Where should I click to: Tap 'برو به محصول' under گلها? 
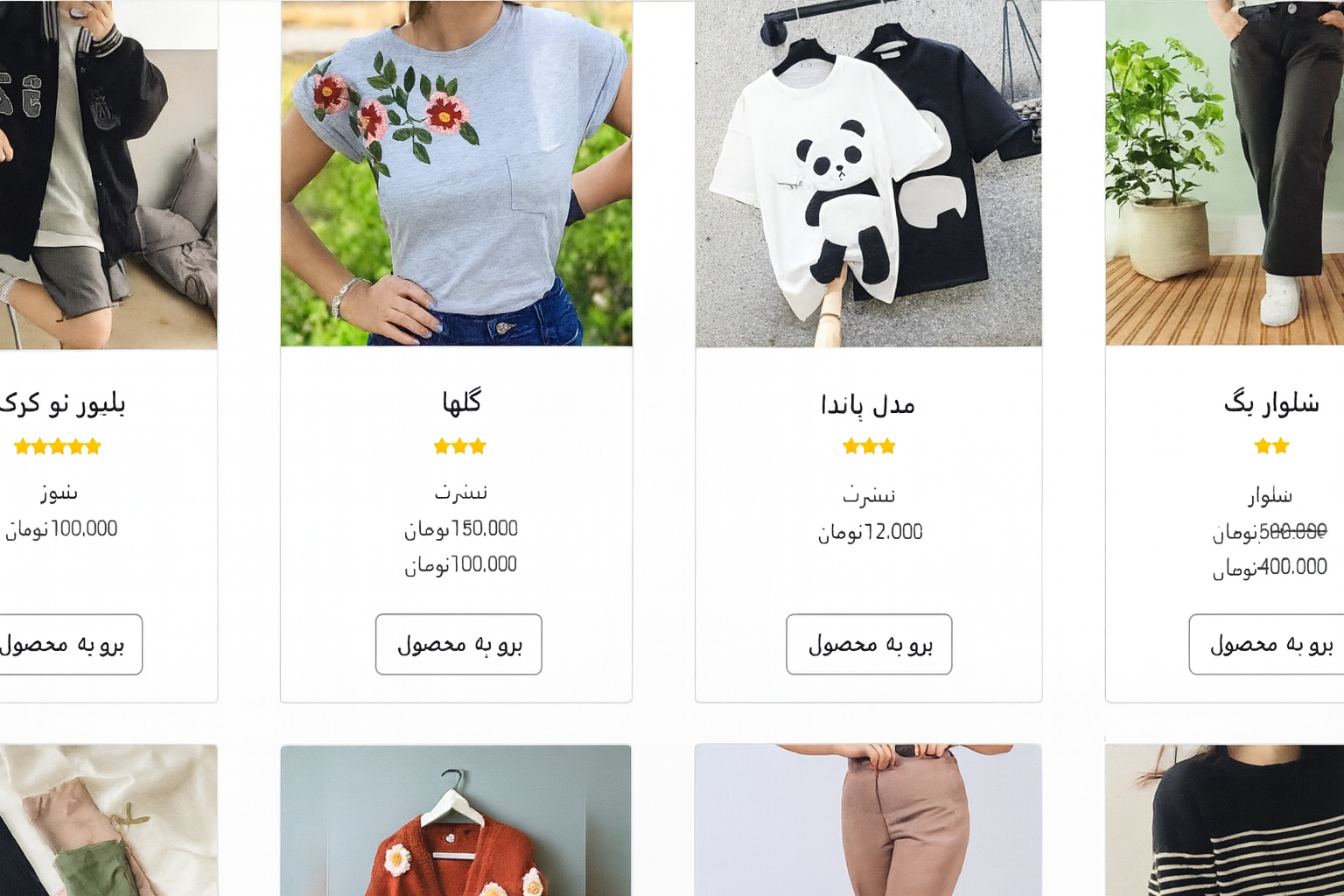(x=458, y=644)
